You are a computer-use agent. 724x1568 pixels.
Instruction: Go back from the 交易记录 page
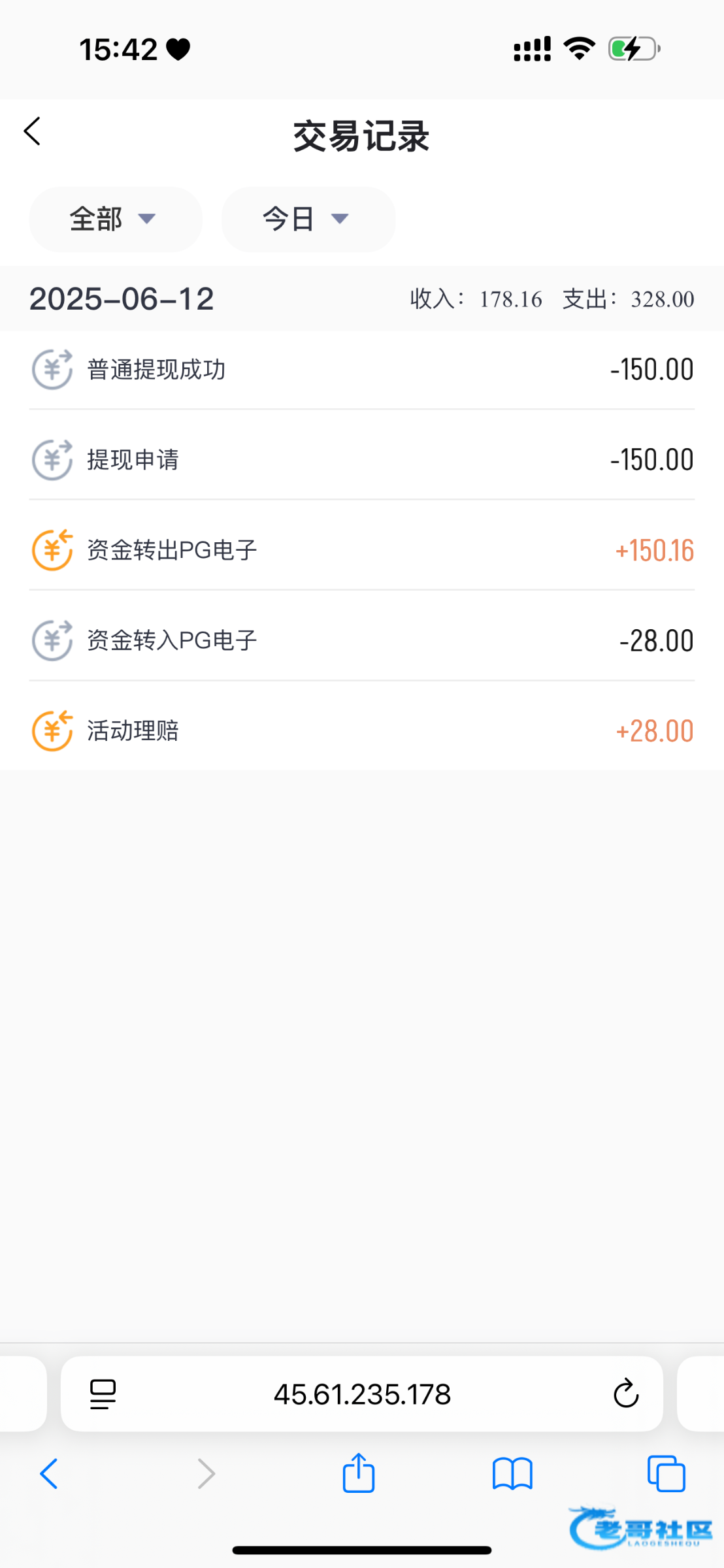[32, 131]
